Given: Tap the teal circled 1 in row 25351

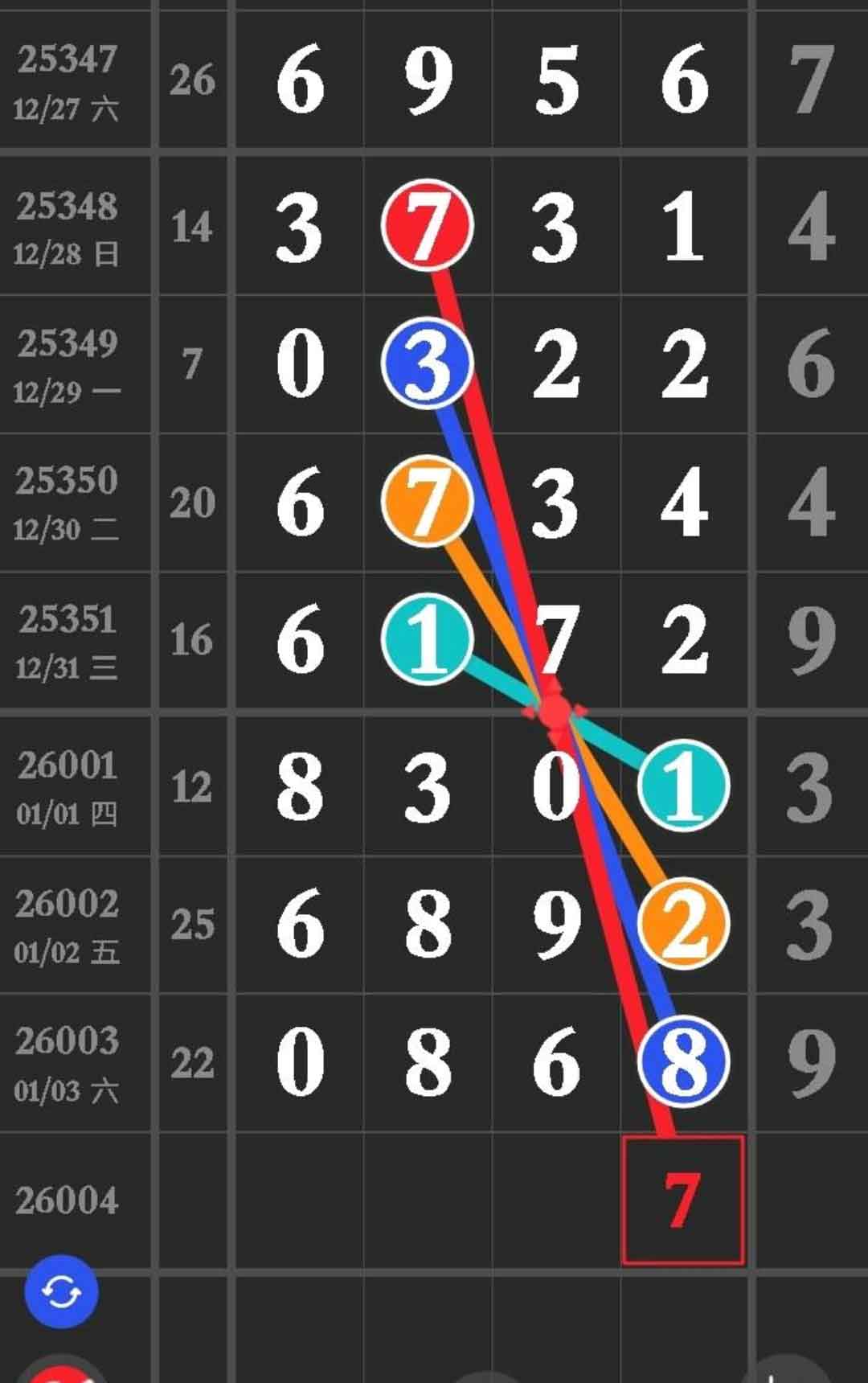Looking at the screenshot, I should click(x=427, y=639).
